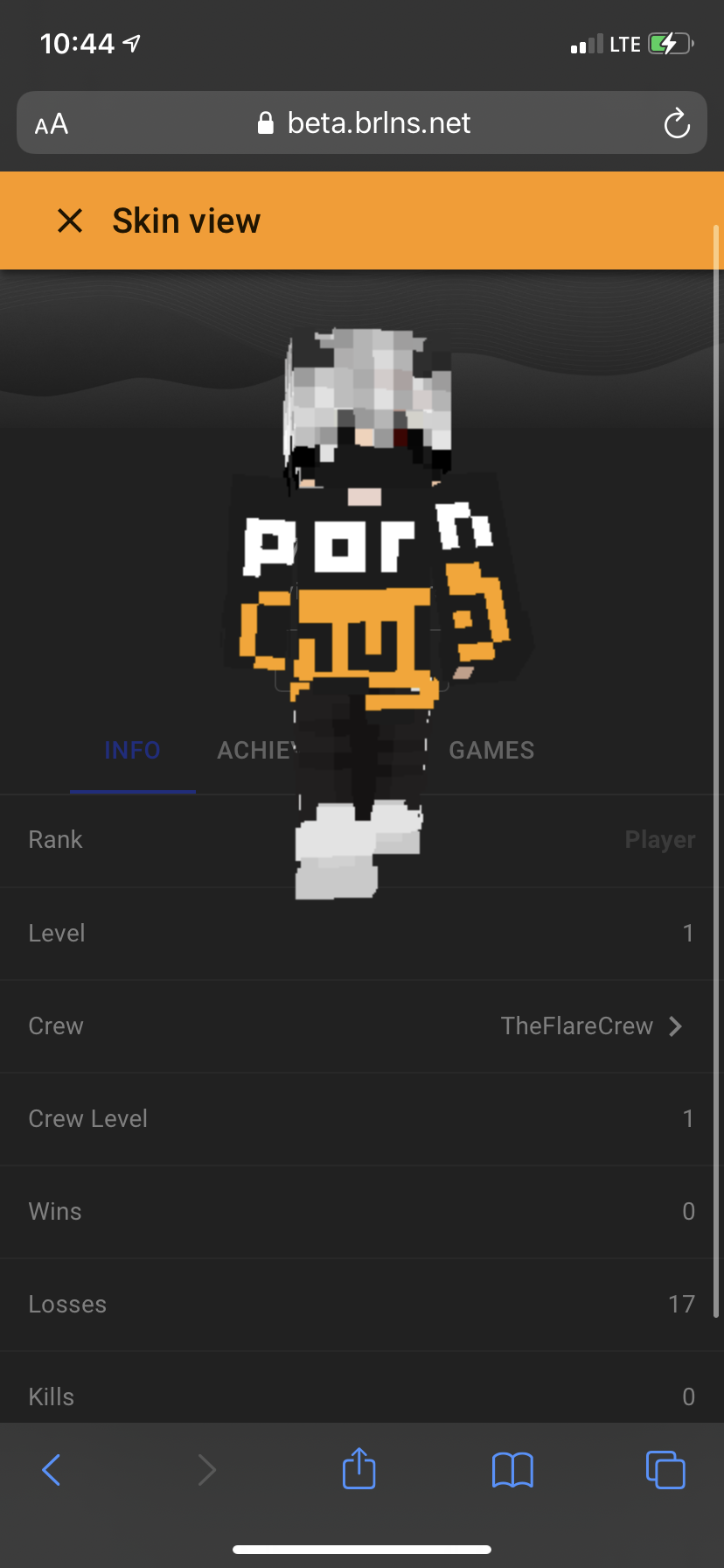Viewport: 724px width, 1568px height.
Task: Open Safari bookmarks
Action: (x=512, y=1470)
